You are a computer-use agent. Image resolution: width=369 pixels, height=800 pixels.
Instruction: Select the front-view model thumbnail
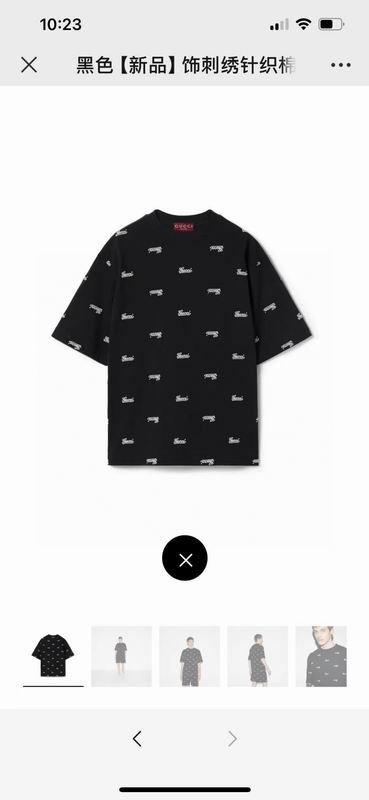pos(189,656)
